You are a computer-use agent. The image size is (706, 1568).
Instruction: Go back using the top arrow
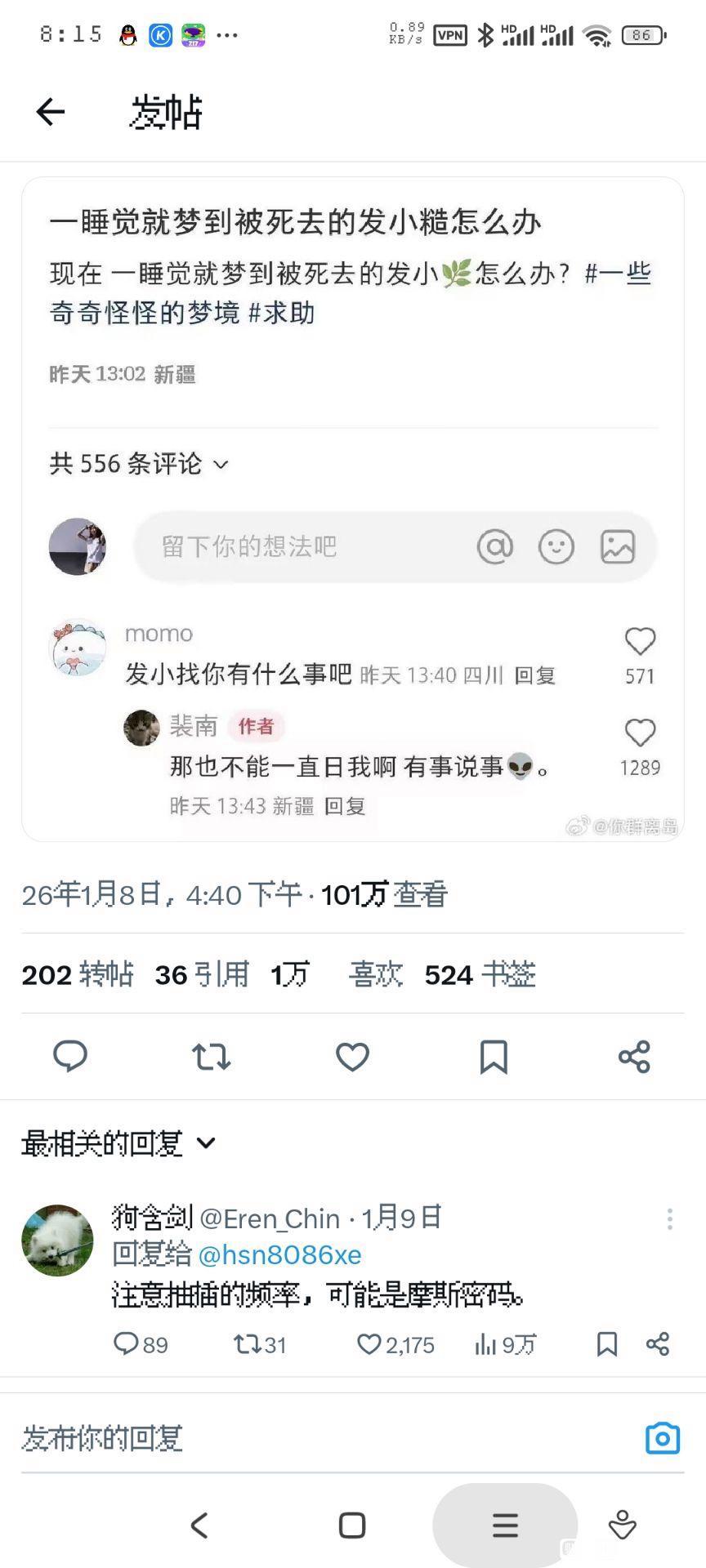click(x=51, y=112)
